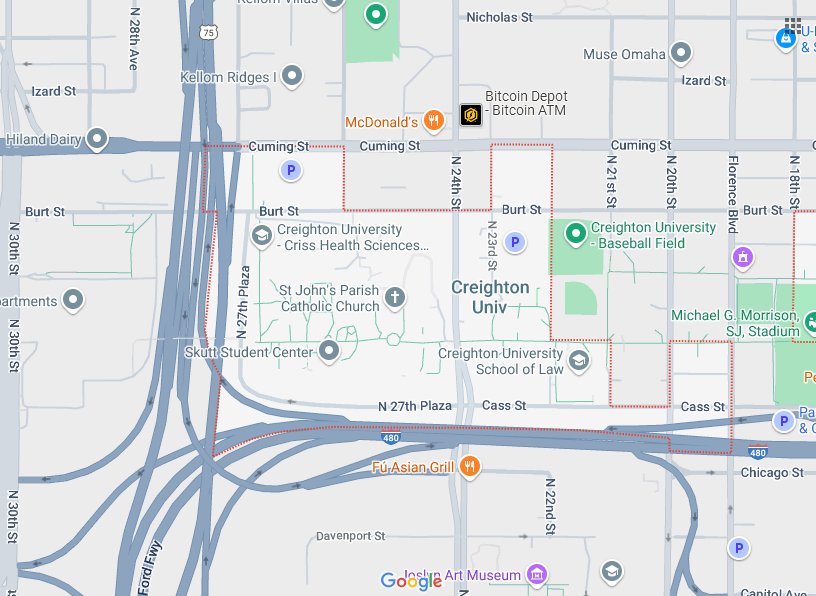This screenshot has height=596, width=816.
Task: Open the Hiland Dairy place marker
Action: pyautogui.click(x=97, y=139)
